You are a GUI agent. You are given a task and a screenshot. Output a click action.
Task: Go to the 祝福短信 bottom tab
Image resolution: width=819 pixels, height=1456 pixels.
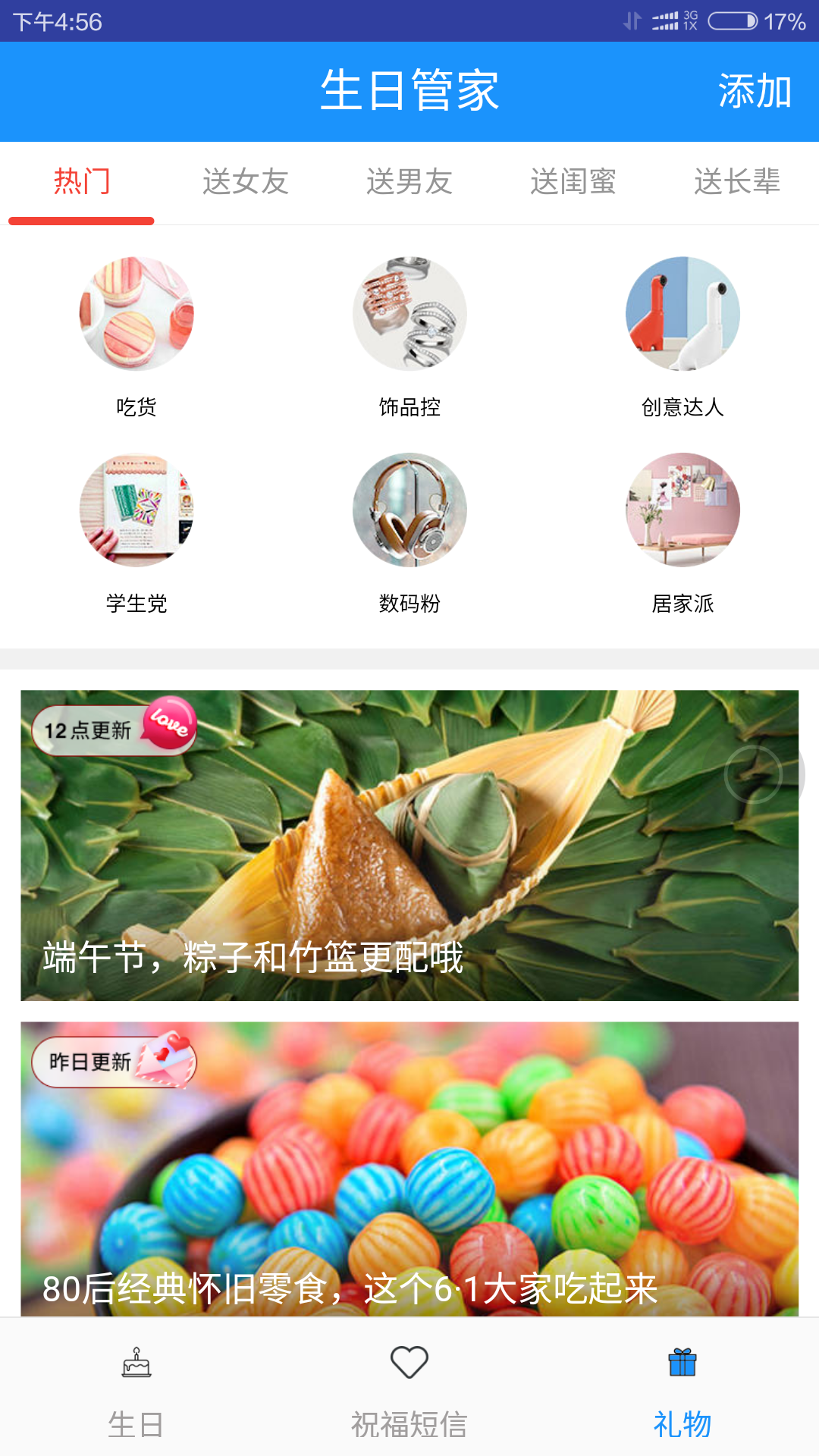point(409,1389)
